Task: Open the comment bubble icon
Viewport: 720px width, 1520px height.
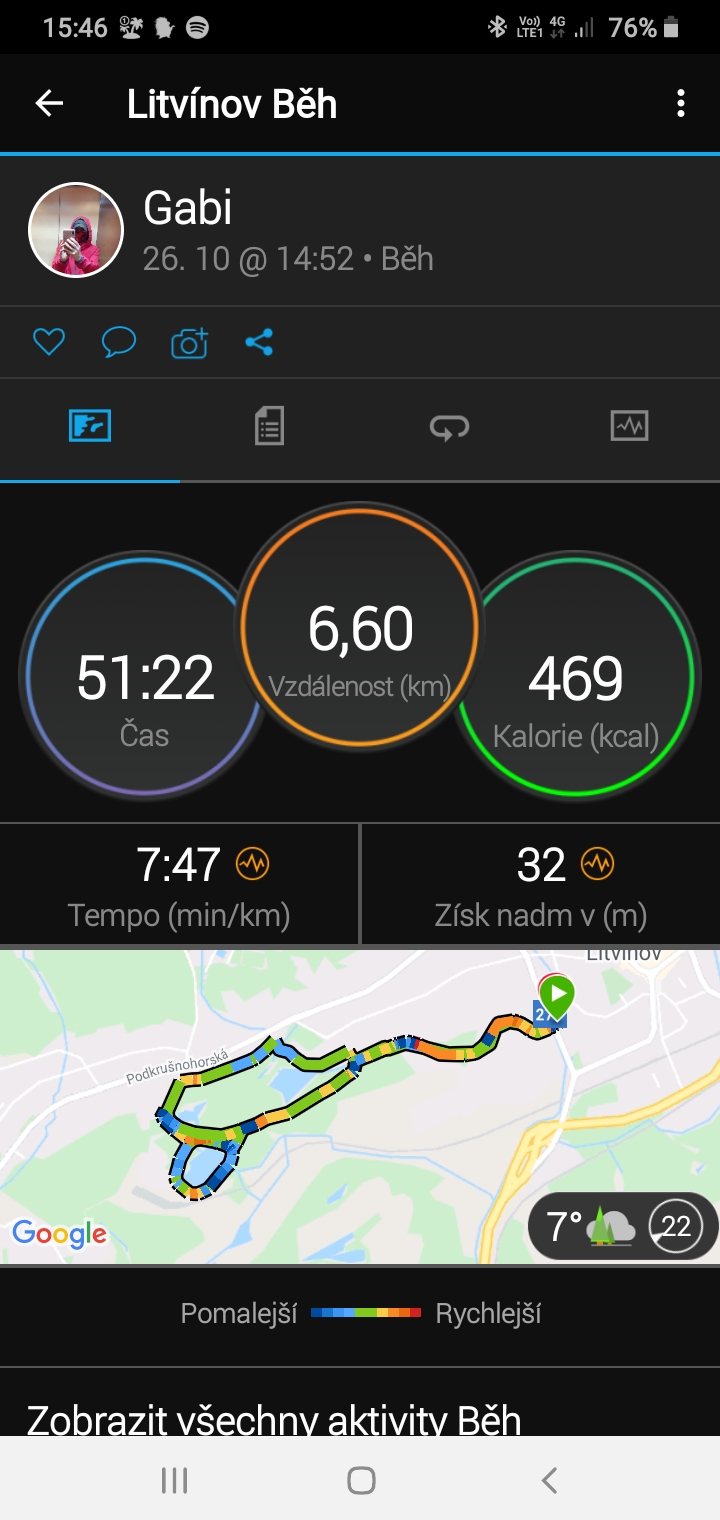Action: pyautogui.click(x=119, y=343)
